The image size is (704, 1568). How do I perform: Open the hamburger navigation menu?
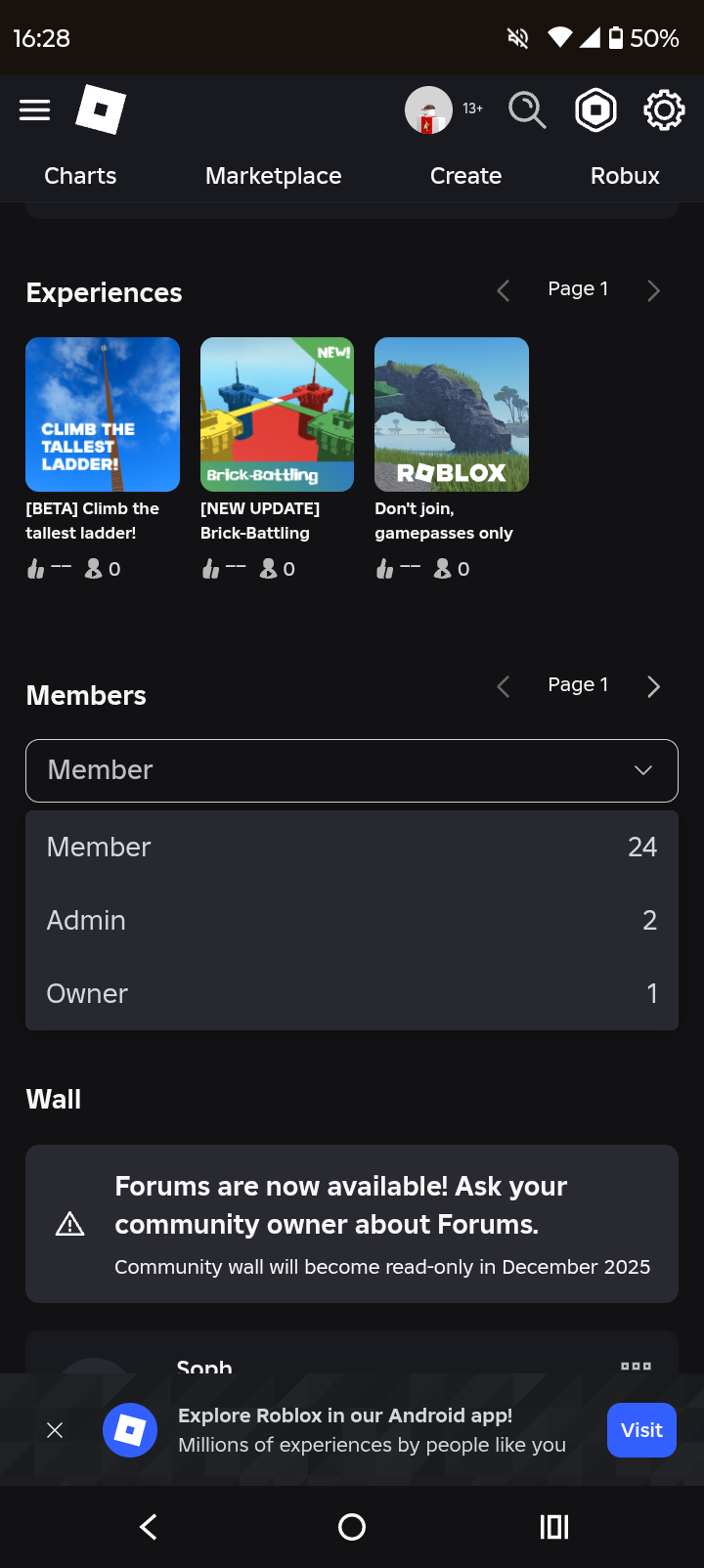pyautogui.click(x=34, y=109)
